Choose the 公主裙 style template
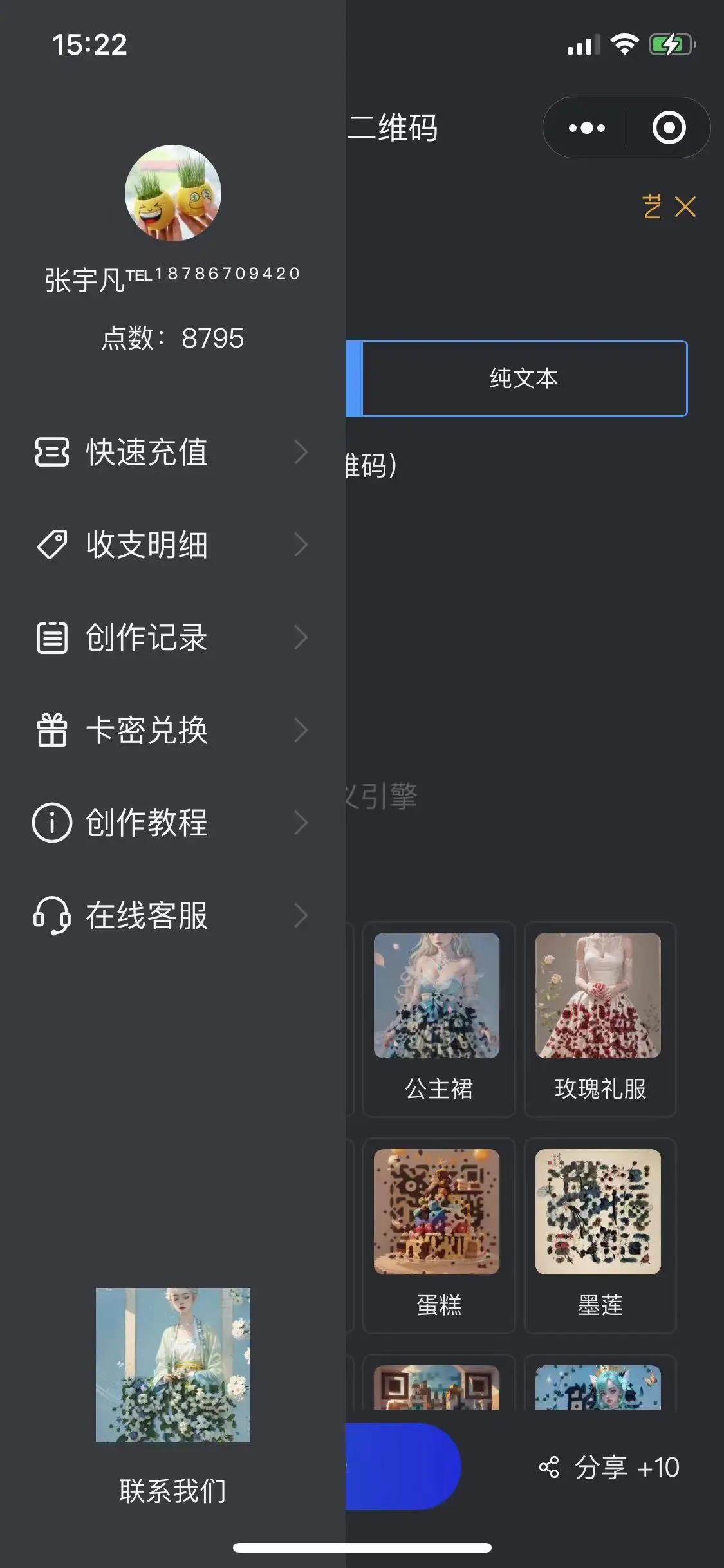This screenshot has height=1568, width=724. tap(438, 1018)
